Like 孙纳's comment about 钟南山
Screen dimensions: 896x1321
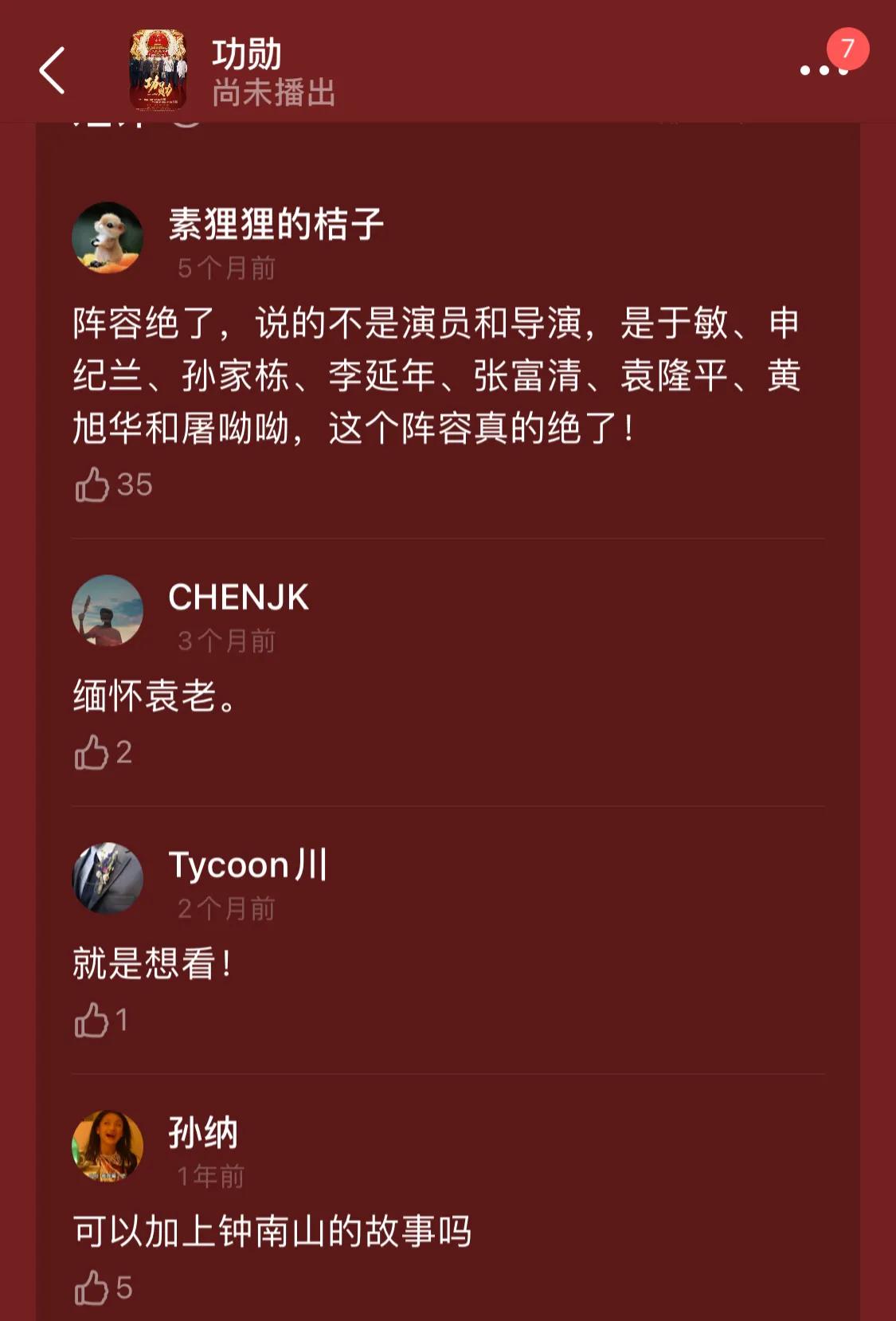pos(92,1288)
